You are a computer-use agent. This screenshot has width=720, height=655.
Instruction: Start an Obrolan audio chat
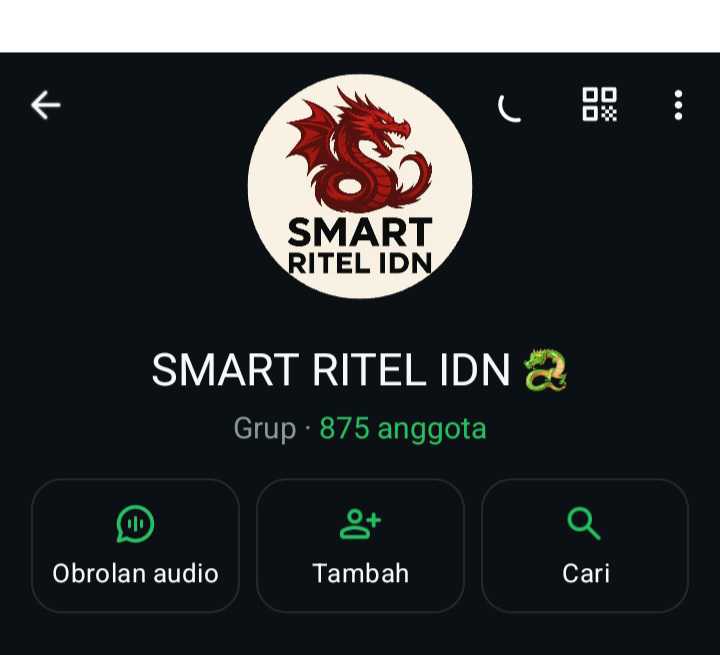pos(136,545)
